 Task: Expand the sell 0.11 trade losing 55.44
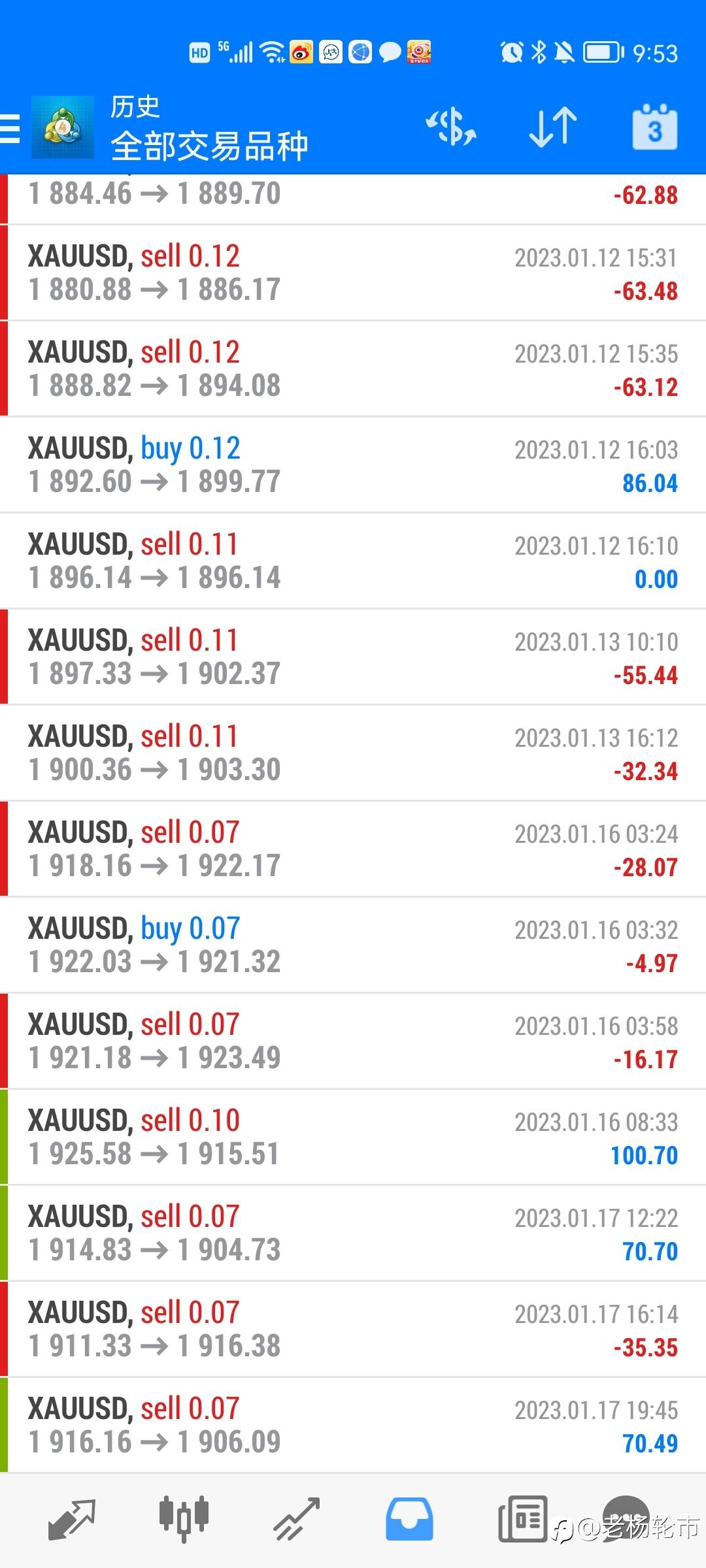tap(353, 657)
